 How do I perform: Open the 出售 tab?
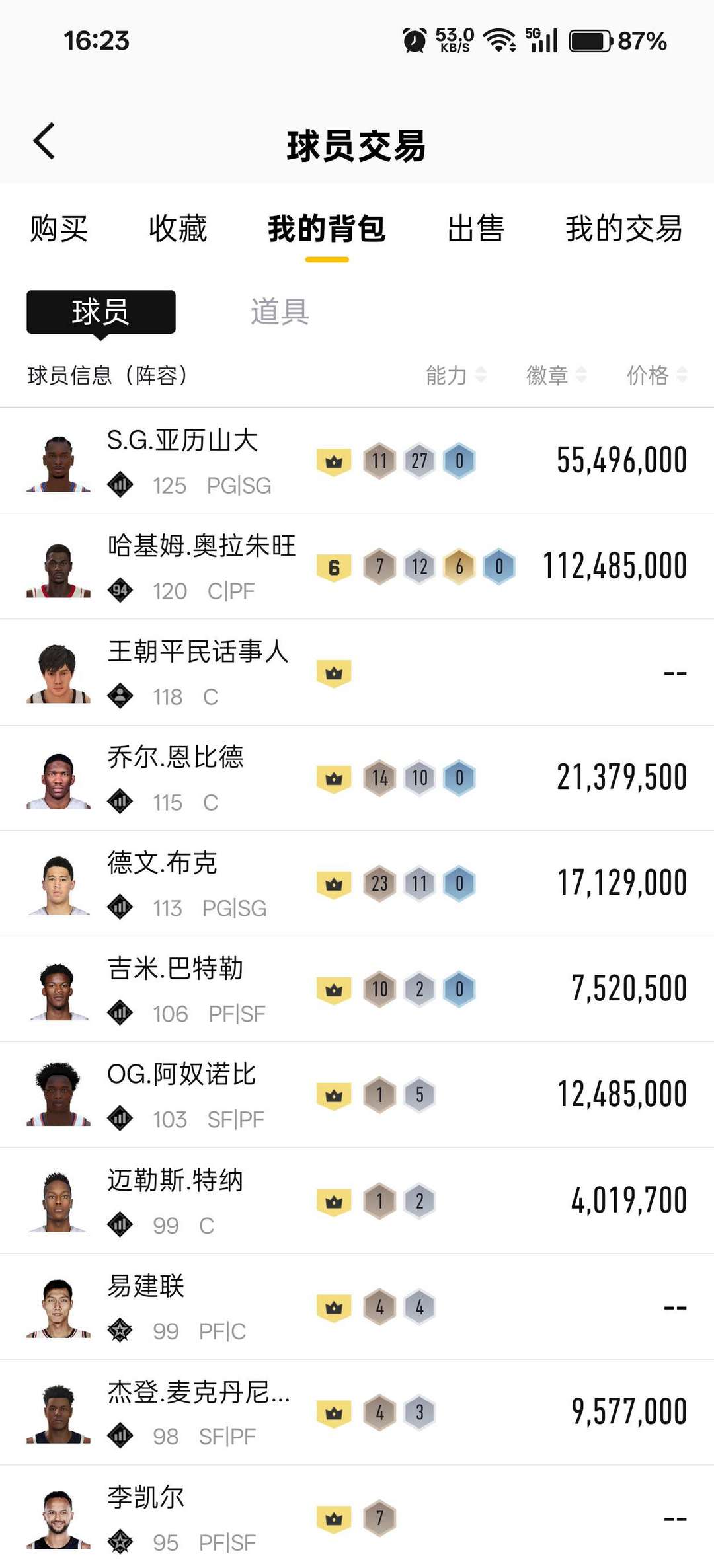tap(475, 229)
